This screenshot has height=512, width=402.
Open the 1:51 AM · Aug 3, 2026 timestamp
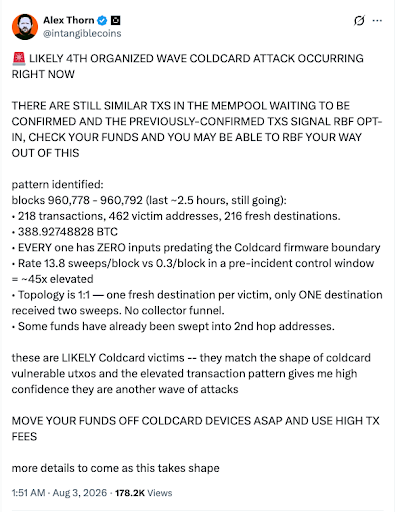pyautogui.click(x=59, y=493)
